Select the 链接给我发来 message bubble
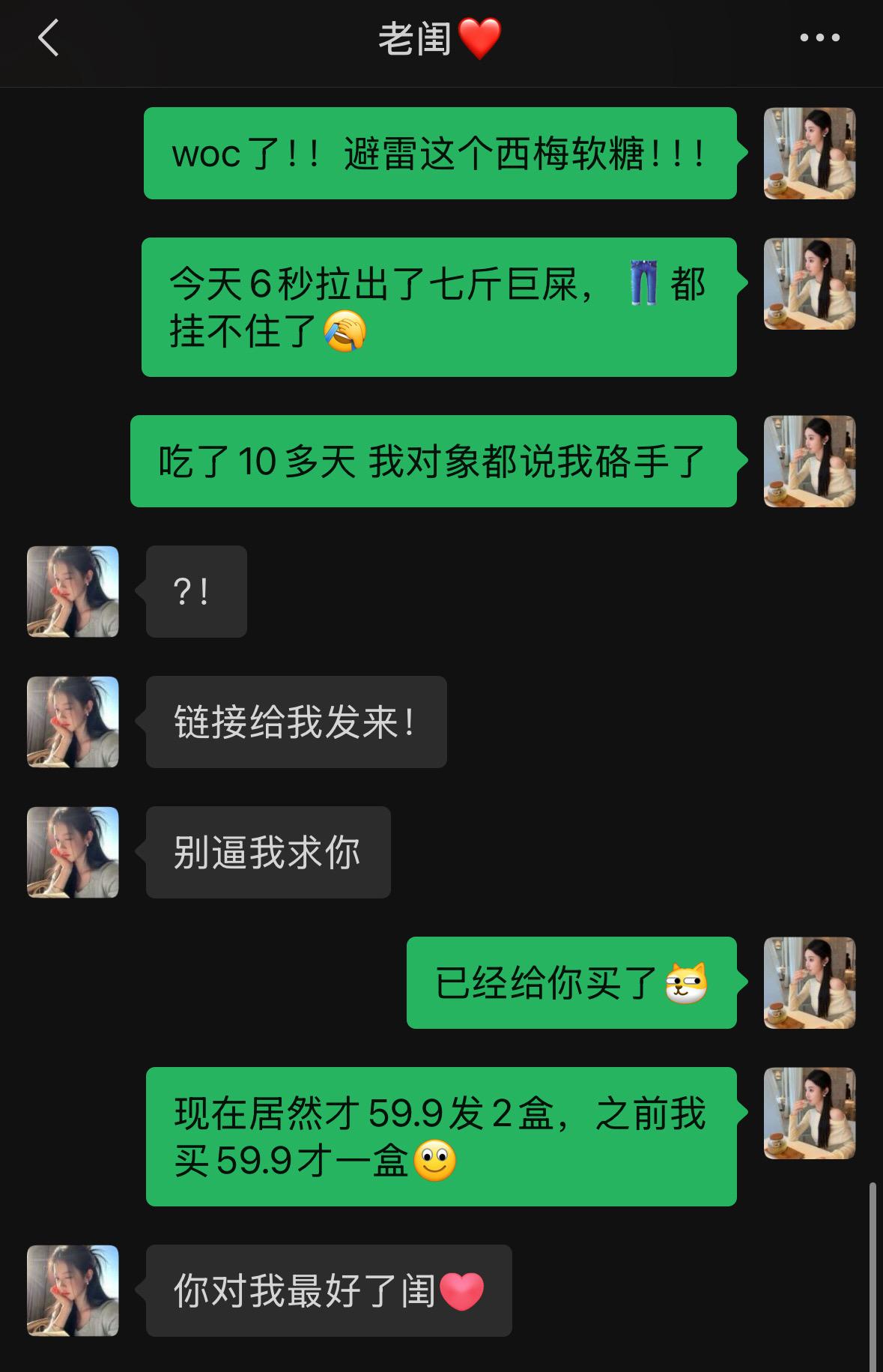The width and height of the screenshot is (883, 1372). pos(295,721)
